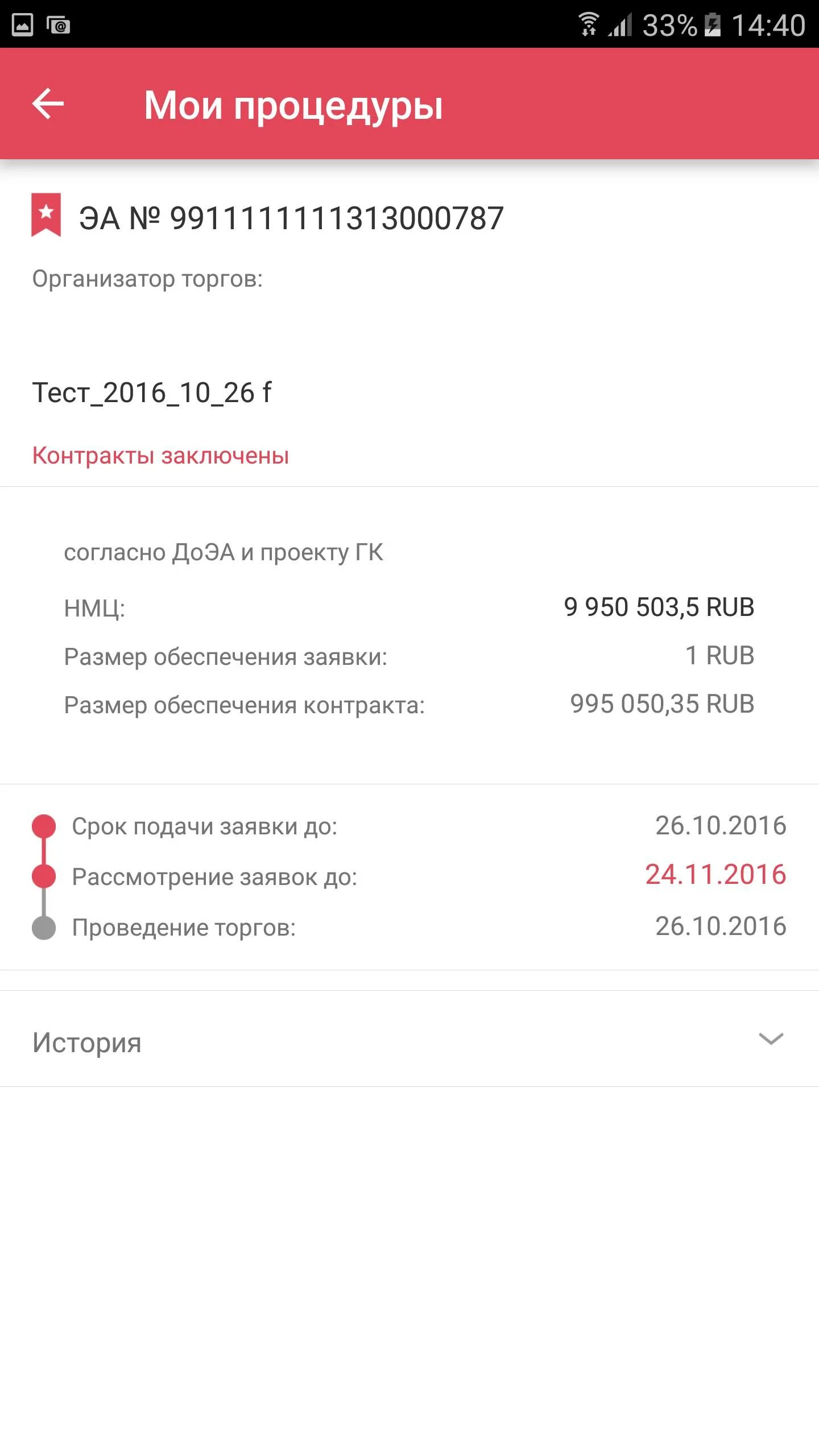Screen dimensions: 819x1456
Task: Expand the История section
Action: [409, 1039]
